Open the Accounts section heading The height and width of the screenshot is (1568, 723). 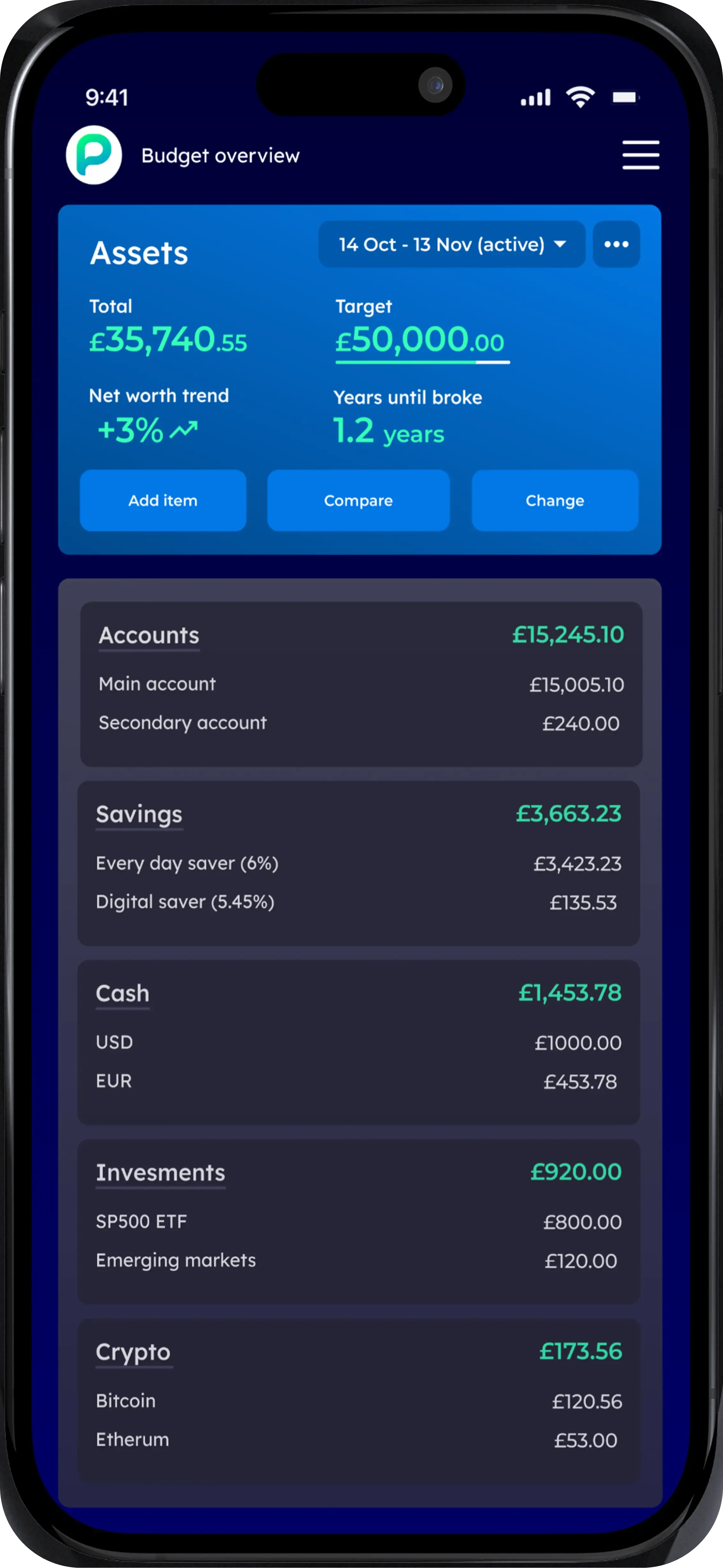coord(148,636)
